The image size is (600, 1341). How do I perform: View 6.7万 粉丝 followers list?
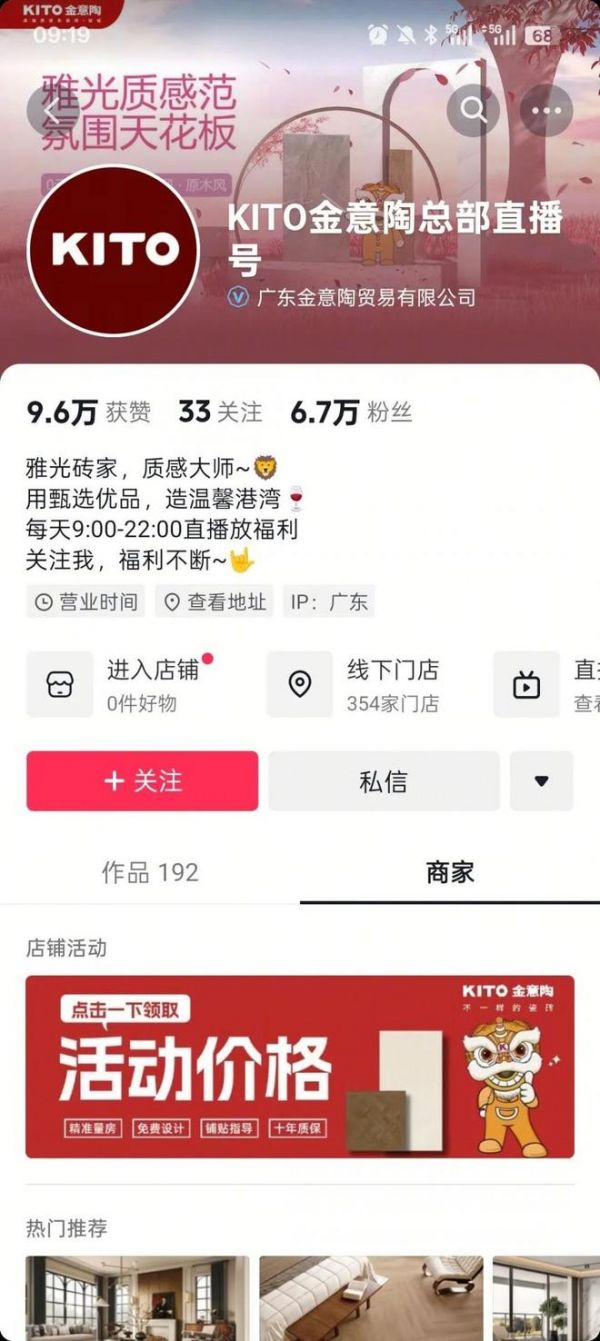[x=351, y=412]
